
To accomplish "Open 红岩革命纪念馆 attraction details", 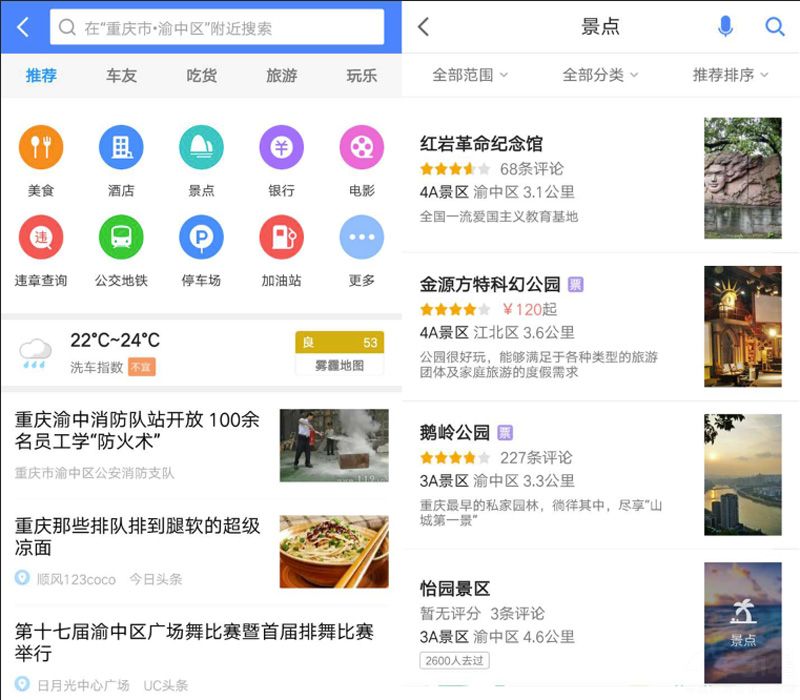I will (x=481, y=144).
